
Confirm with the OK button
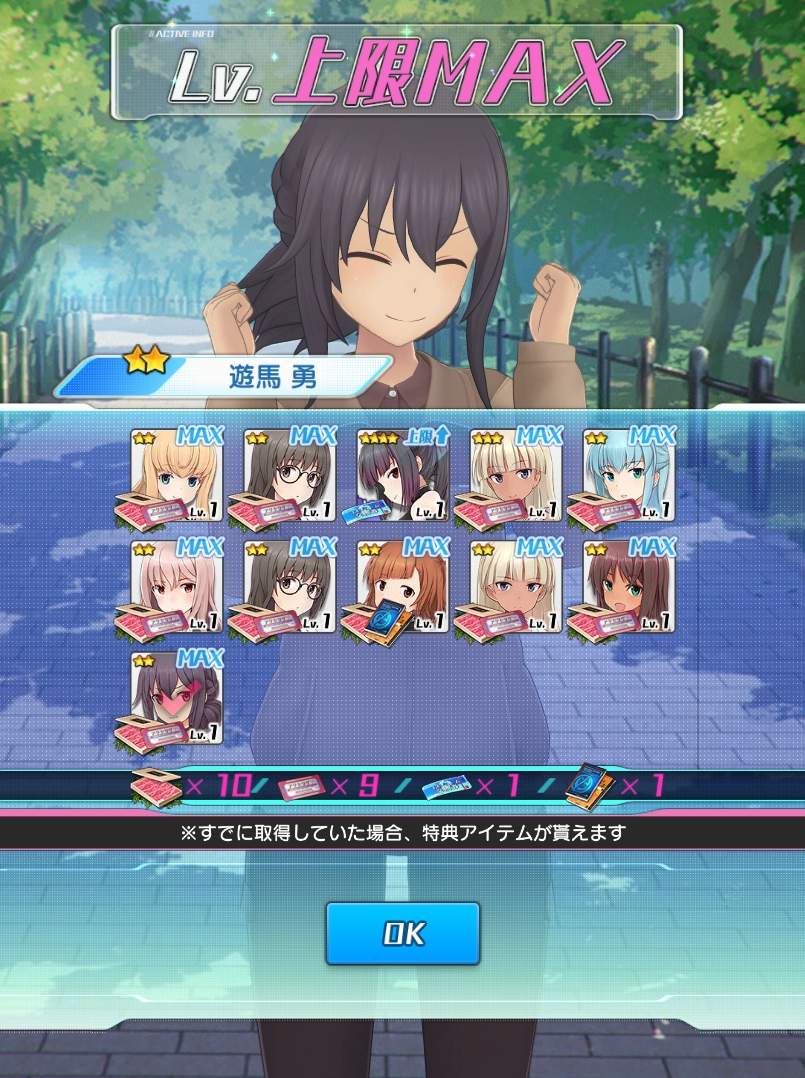403,933
